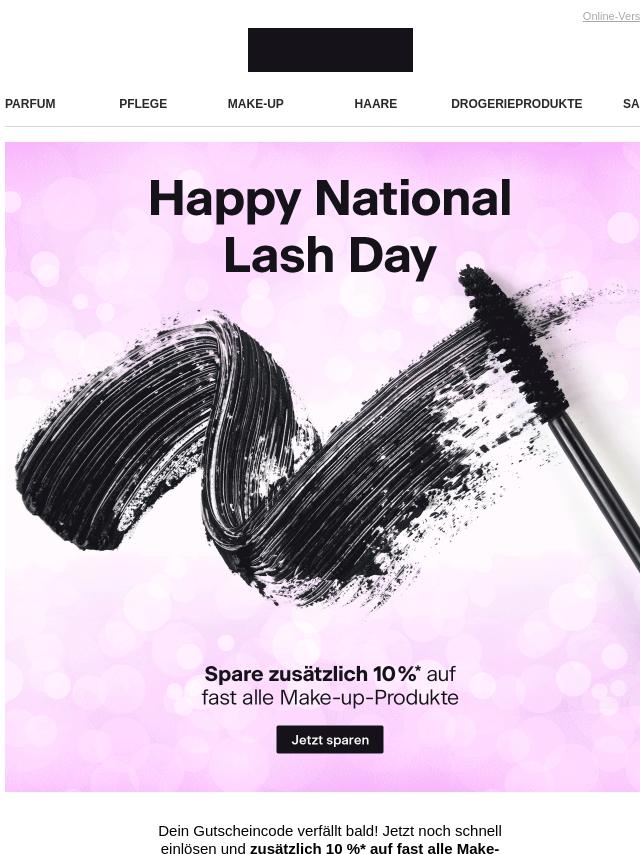Tap the Jetzt sparen button
This screenshot has height=854, width=640.
[x=330, y=740]
